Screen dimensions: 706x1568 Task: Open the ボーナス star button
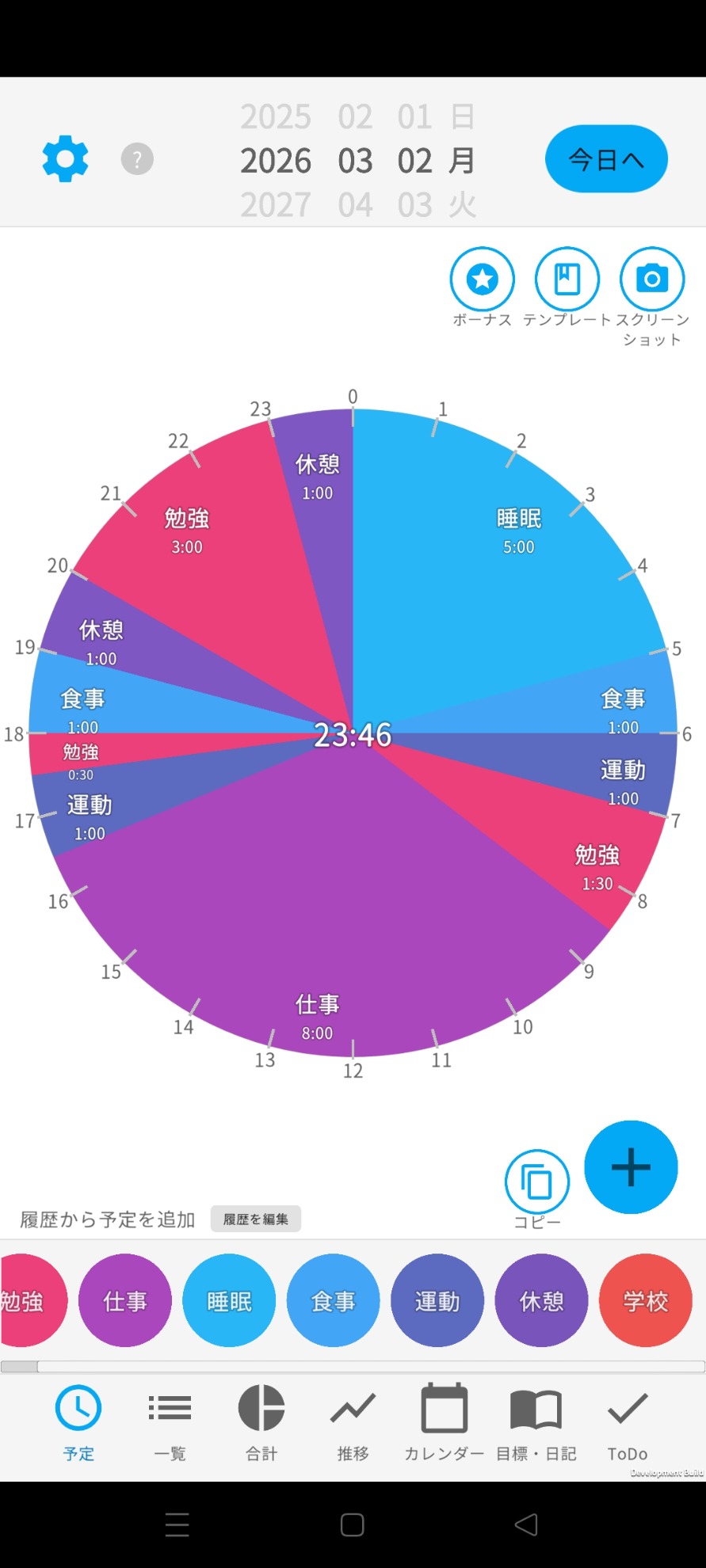(482, 279)
